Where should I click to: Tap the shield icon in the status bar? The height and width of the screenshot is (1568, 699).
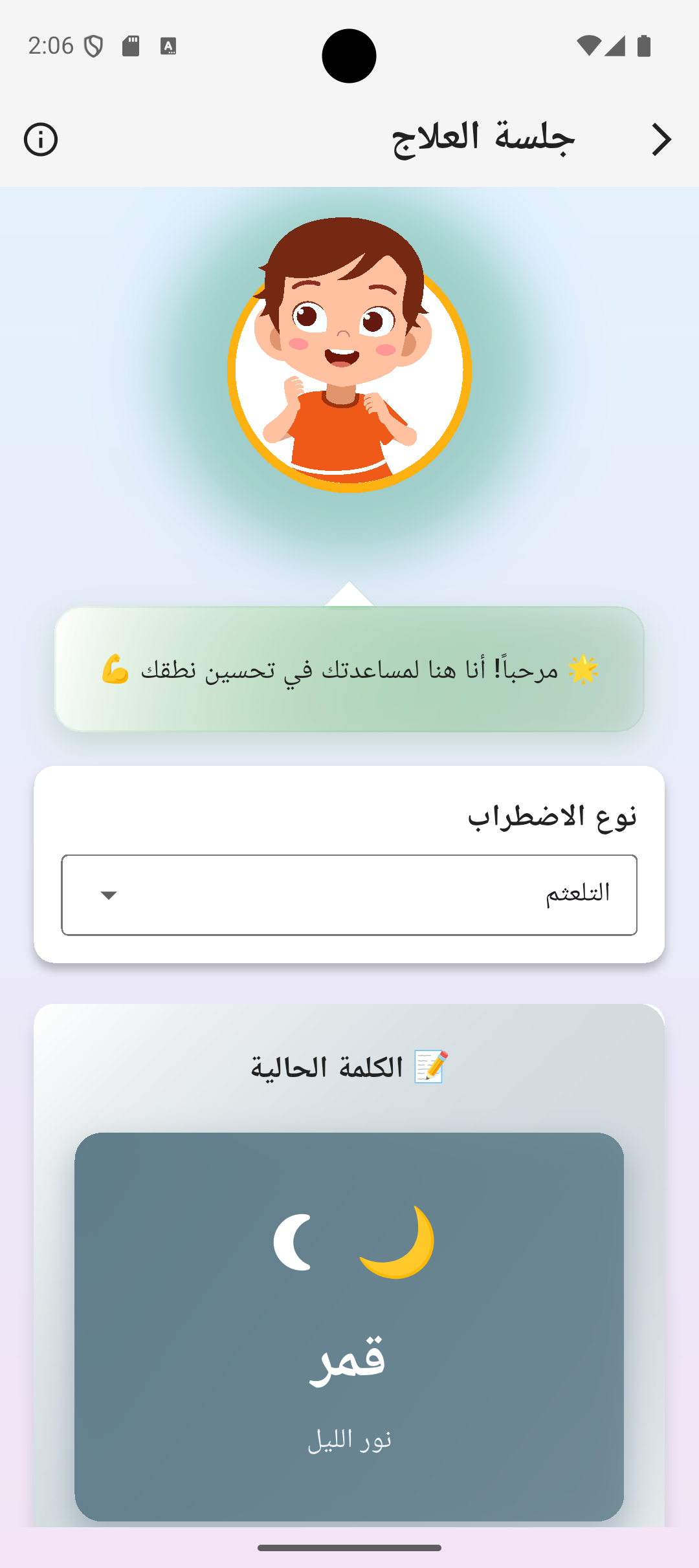92,45
